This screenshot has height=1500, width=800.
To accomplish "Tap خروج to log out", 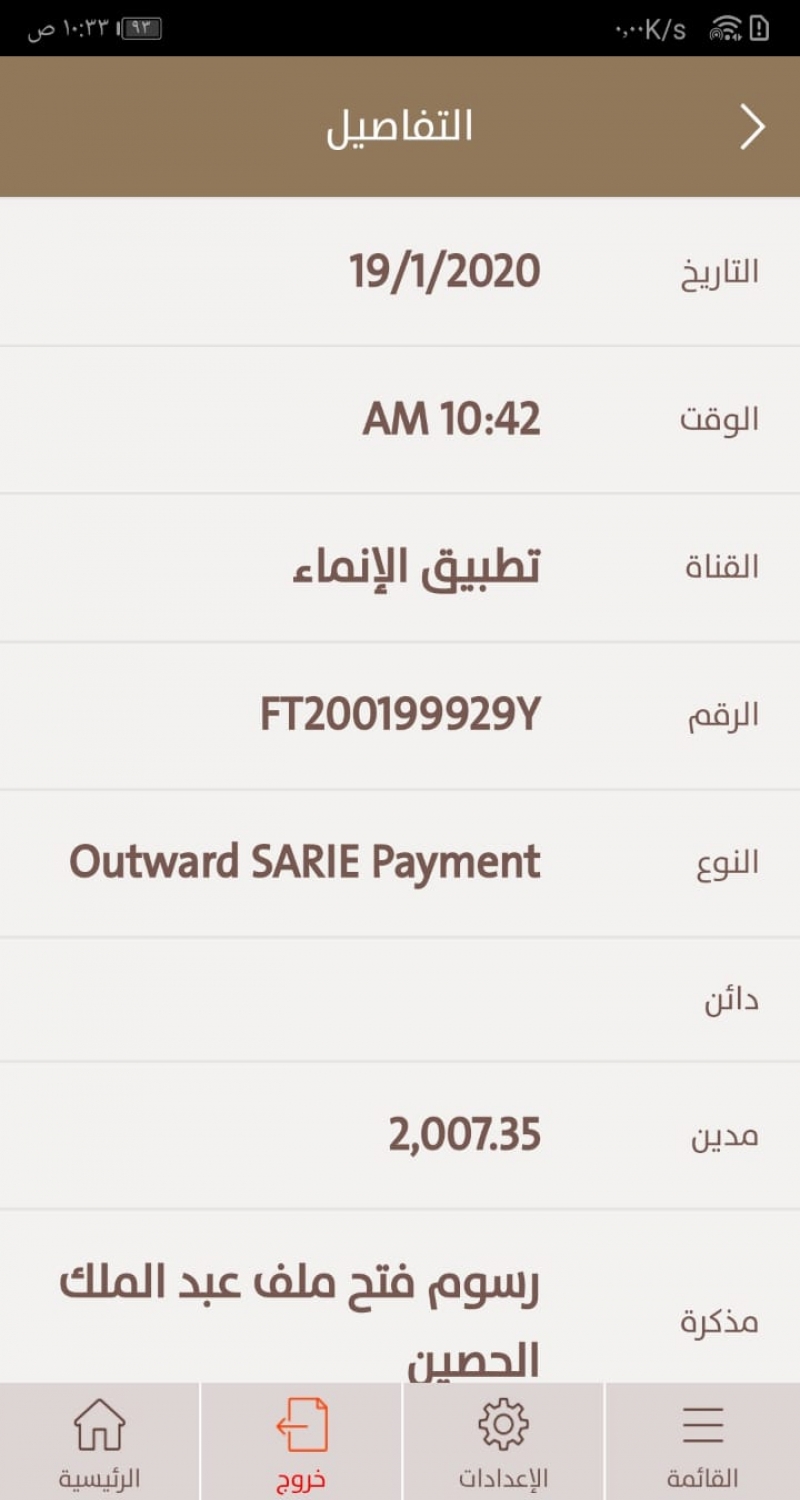I will tap(301, 1441).
